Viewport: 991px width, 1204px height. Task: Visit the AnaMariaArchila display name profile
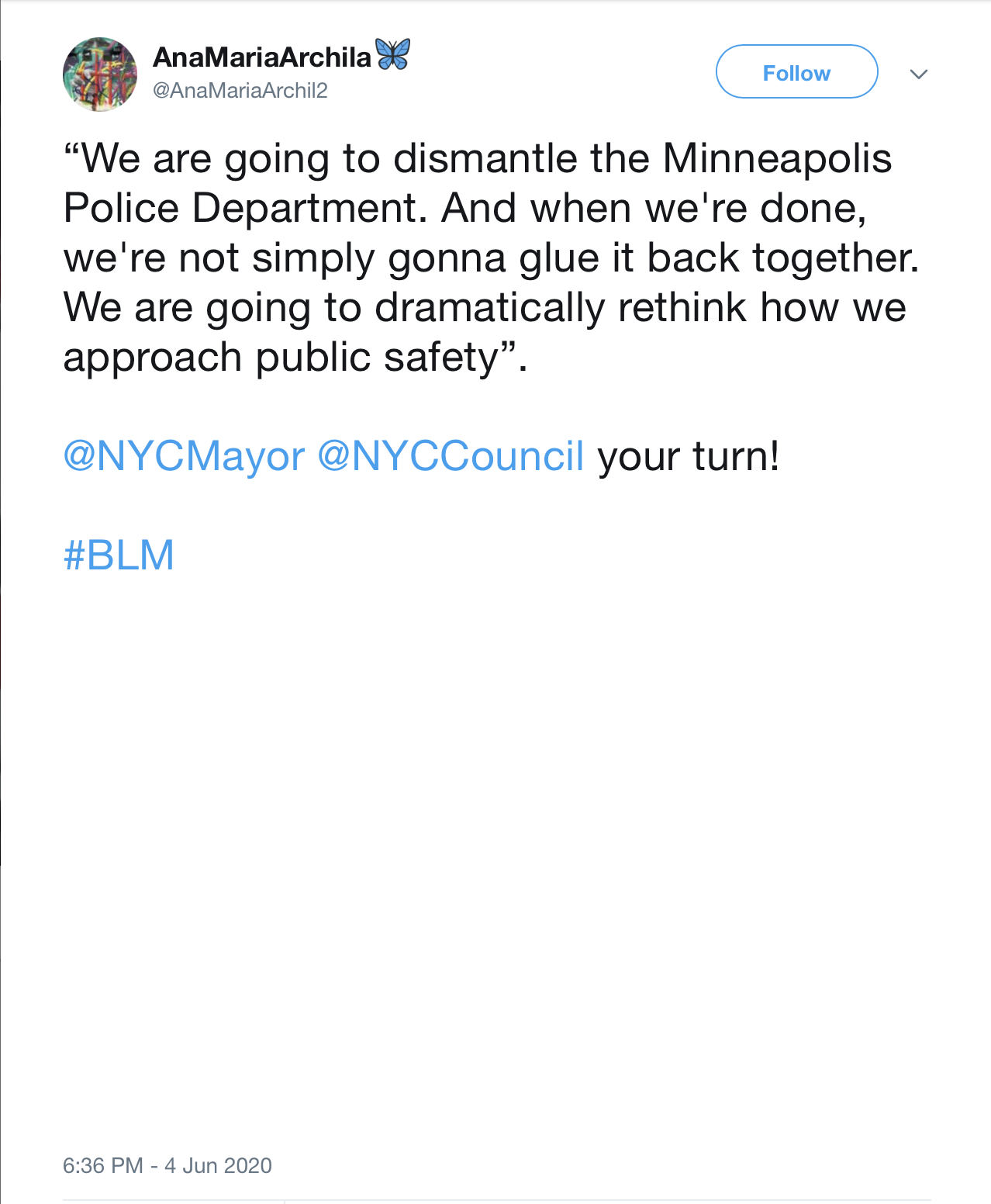click(x=262, y=57)
